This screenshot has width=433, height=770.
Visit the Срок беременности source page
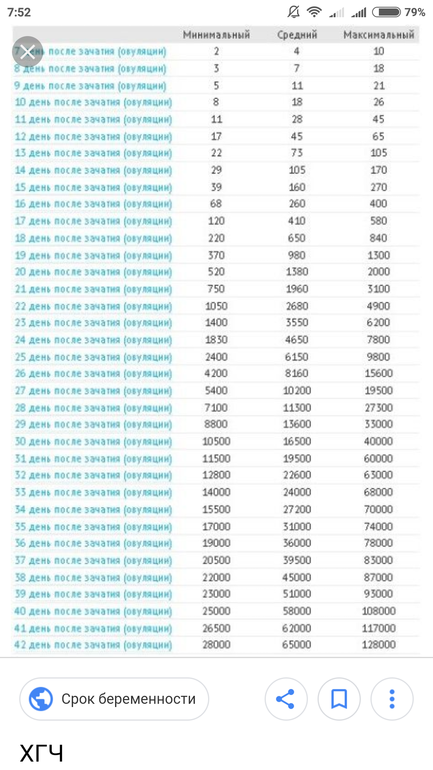pyautogui.click(x=114, y=699)
